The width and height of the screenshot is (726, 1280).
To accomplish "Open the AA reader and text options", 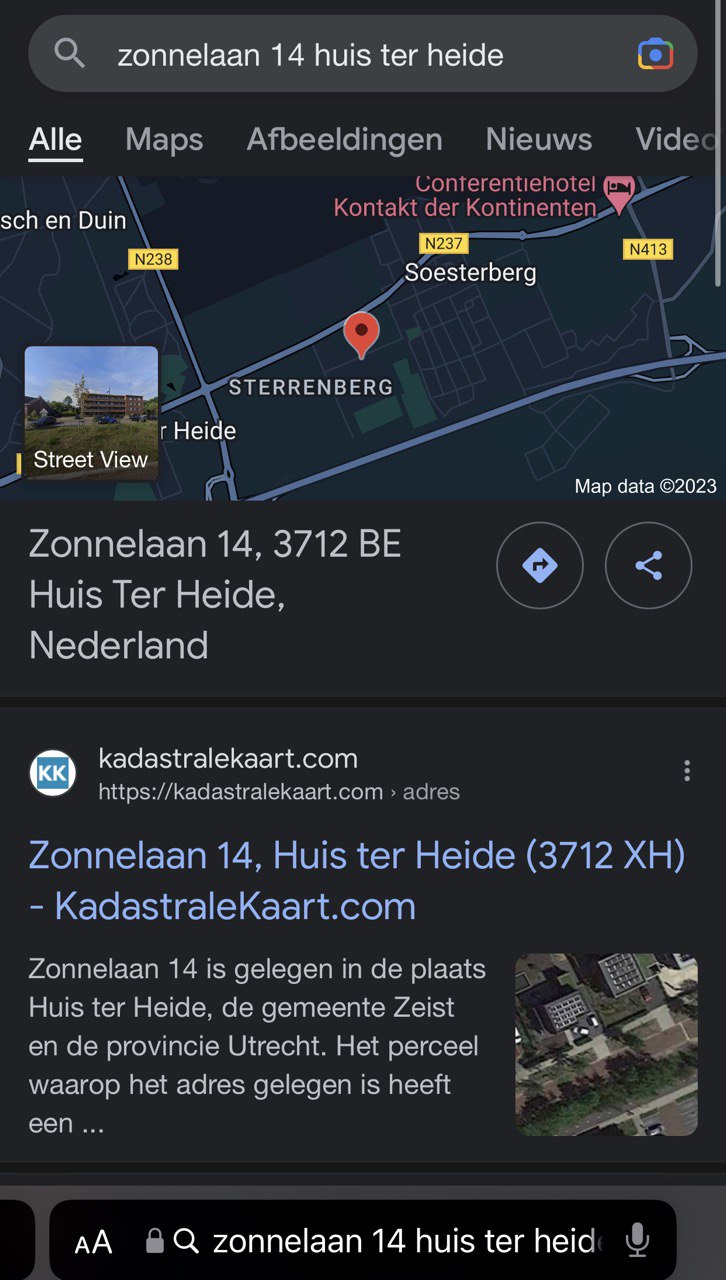I will point(93,1243).
